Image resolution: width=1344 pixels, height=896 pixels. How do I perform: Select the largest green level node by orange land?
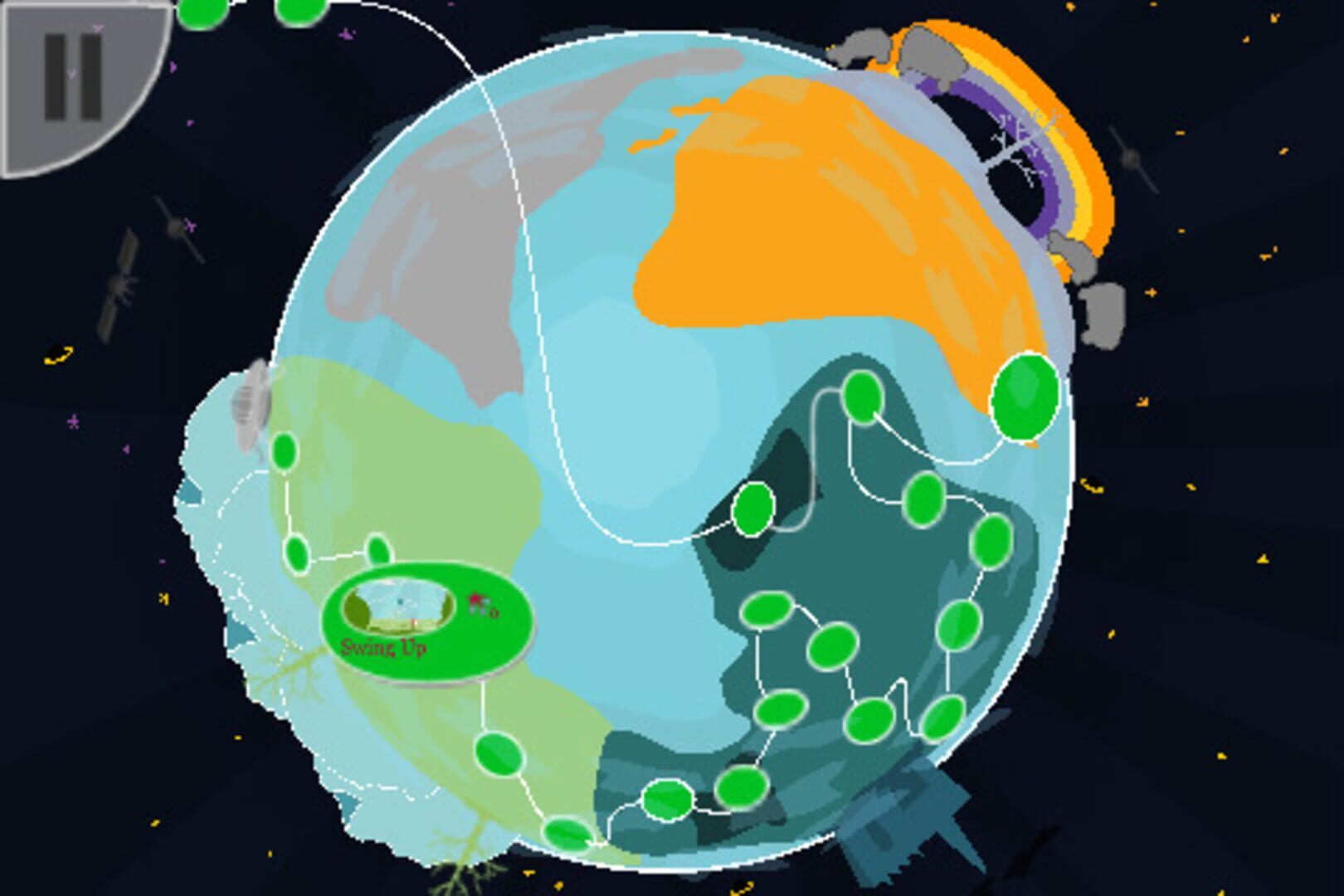(x=1025, y=397)
